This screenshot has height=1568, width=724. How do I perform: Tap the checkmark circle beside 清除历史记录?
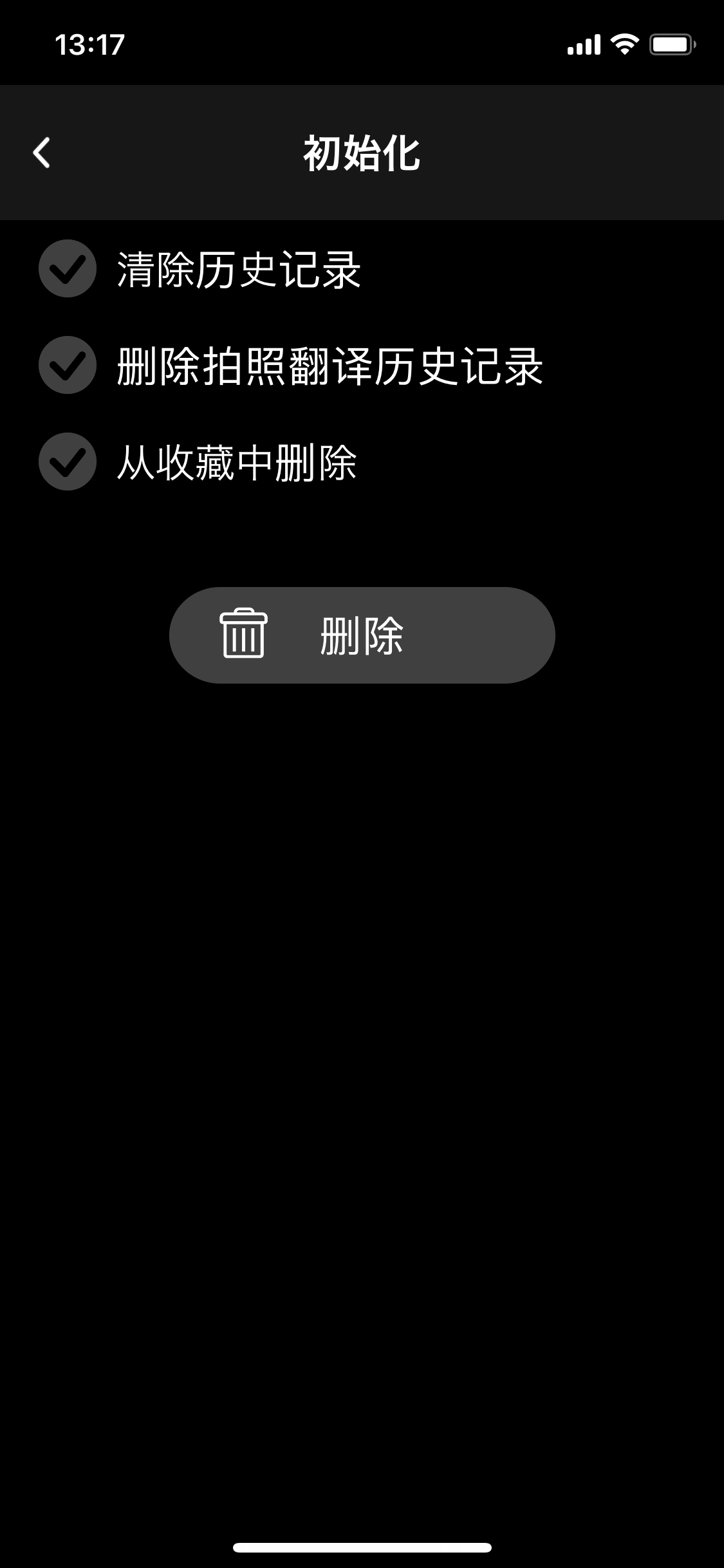67,270
